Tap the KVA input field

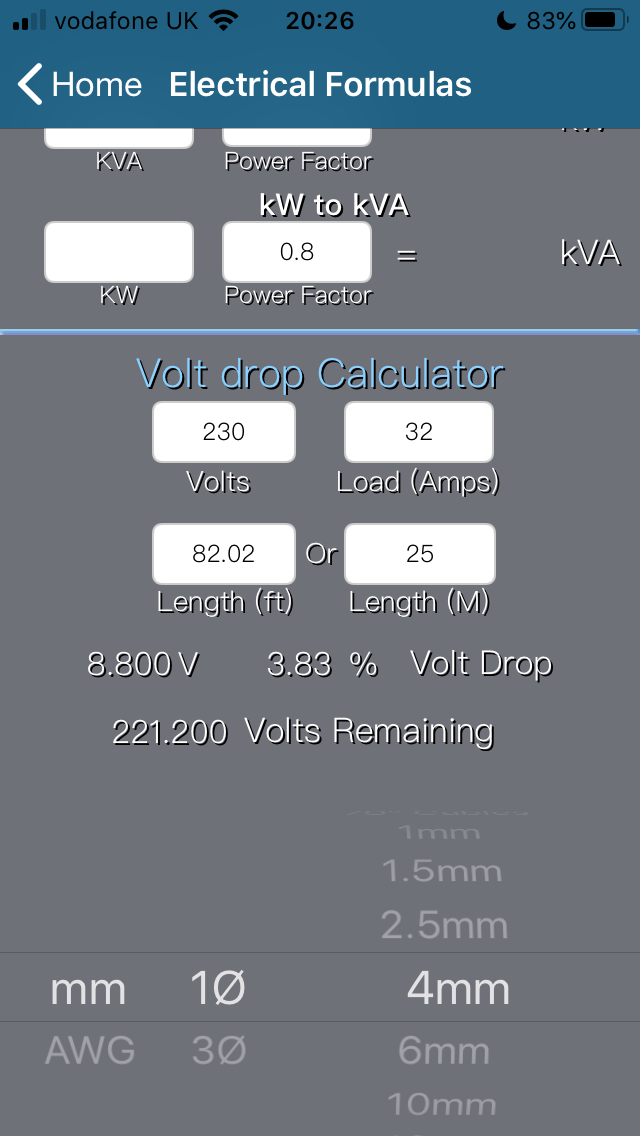pos(118,137)
